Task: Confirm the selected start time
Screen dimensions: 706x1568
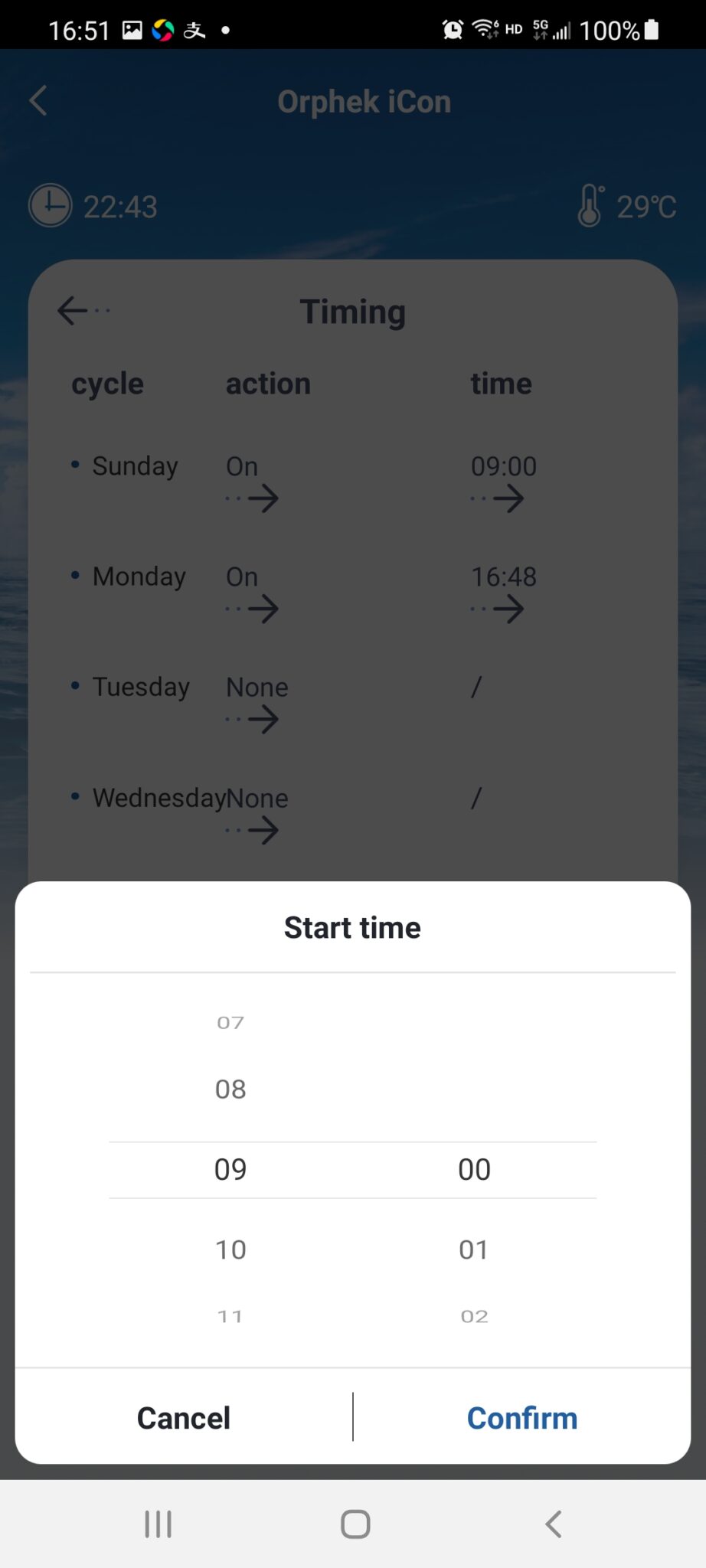Action: [x=522, y=1418]
